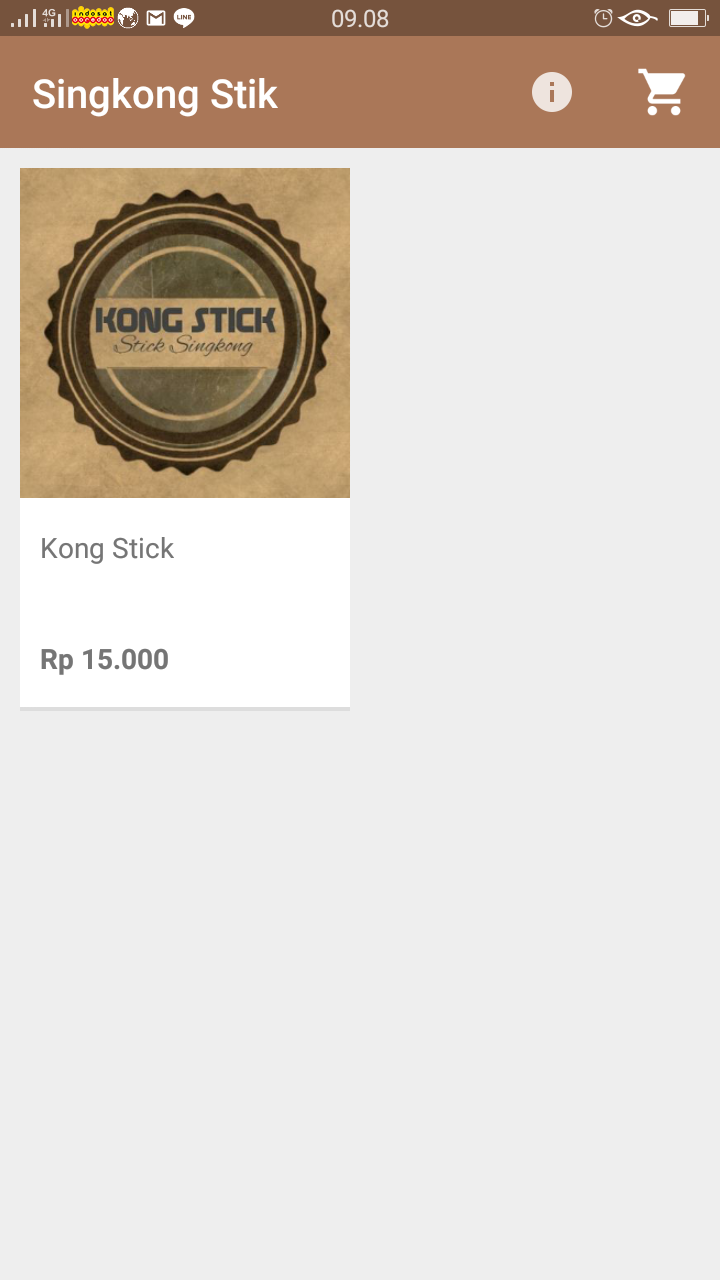Image resolution: width=720 pixels, height=1280 pixels.
Task: Click the globe notification icon
Action: point(127,18)
